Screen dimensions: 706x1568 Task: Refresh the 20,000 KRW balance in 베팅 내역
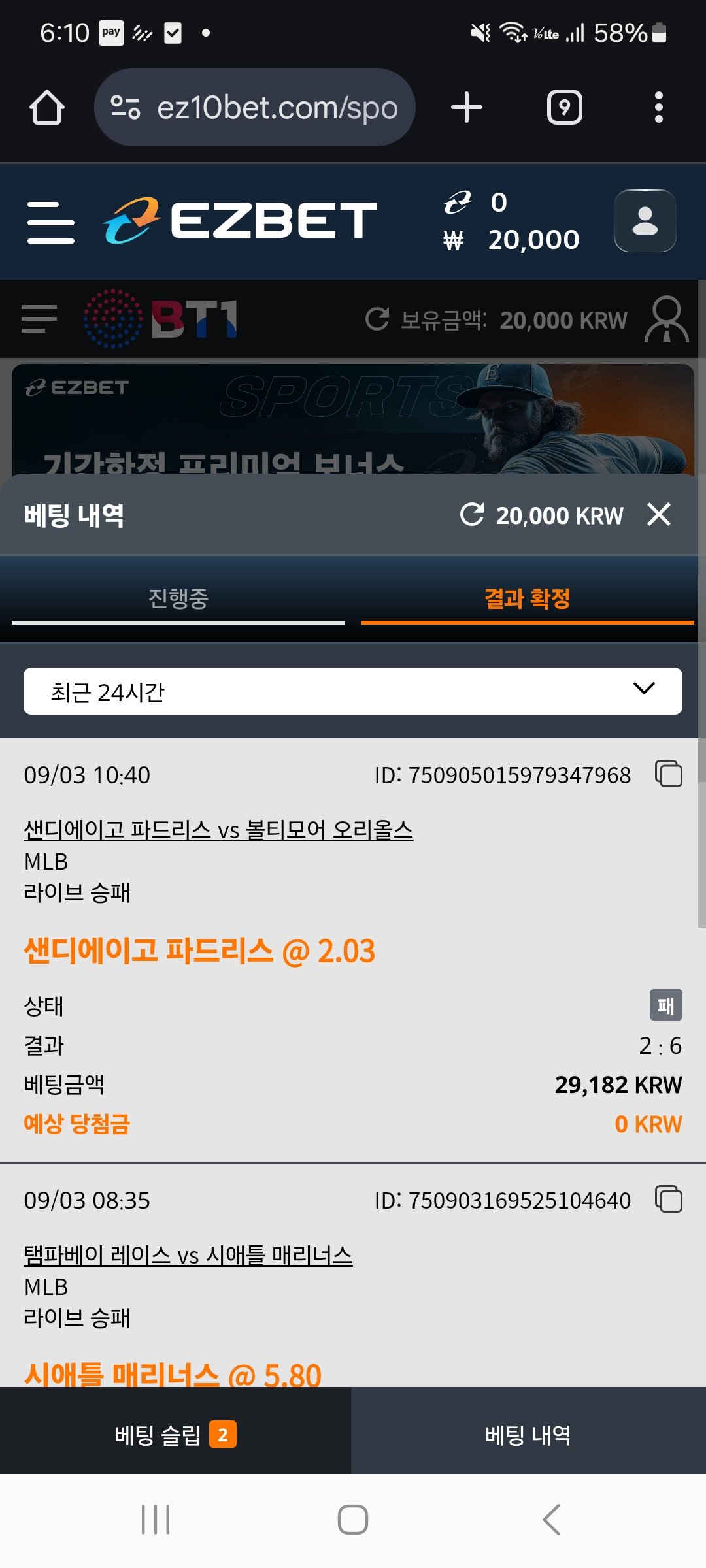472,515
